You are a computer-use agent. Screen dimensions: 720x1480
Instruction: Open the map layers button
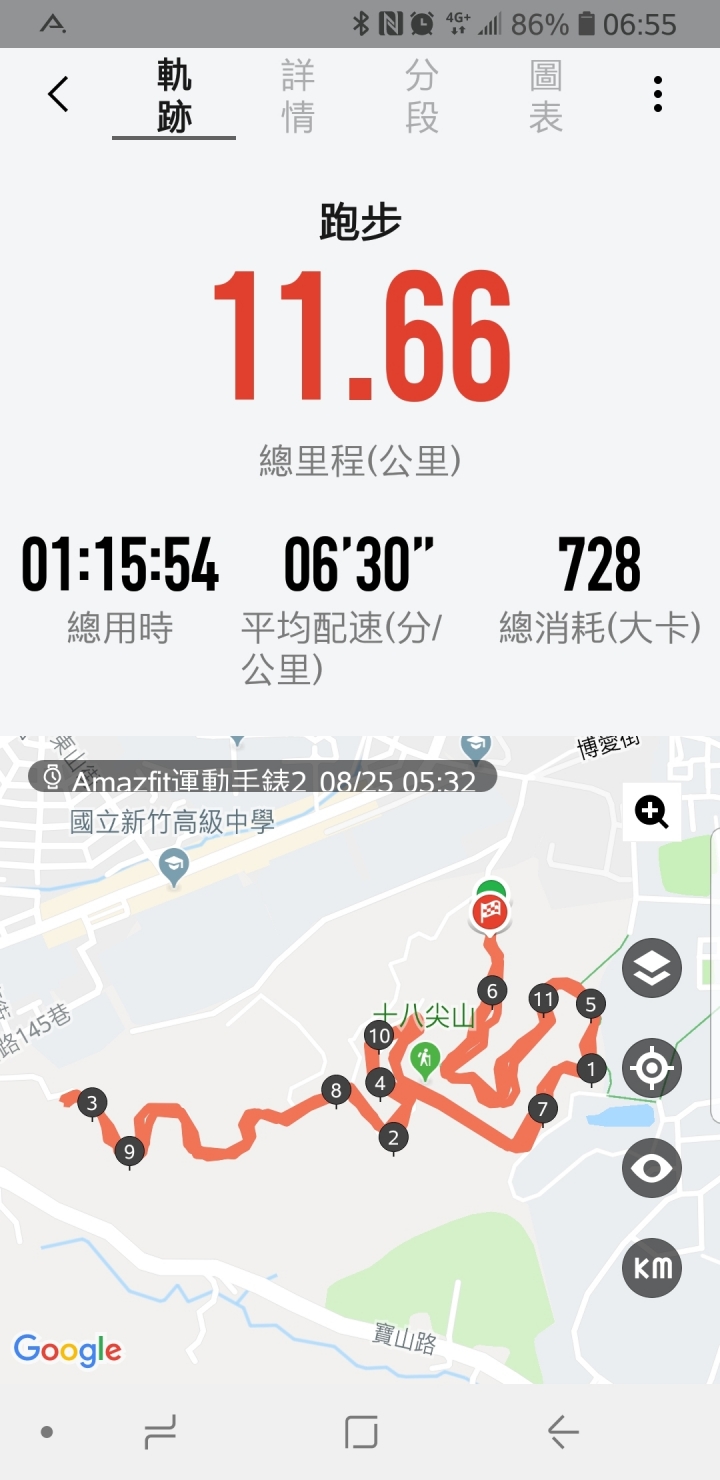(x=652, y=968)
